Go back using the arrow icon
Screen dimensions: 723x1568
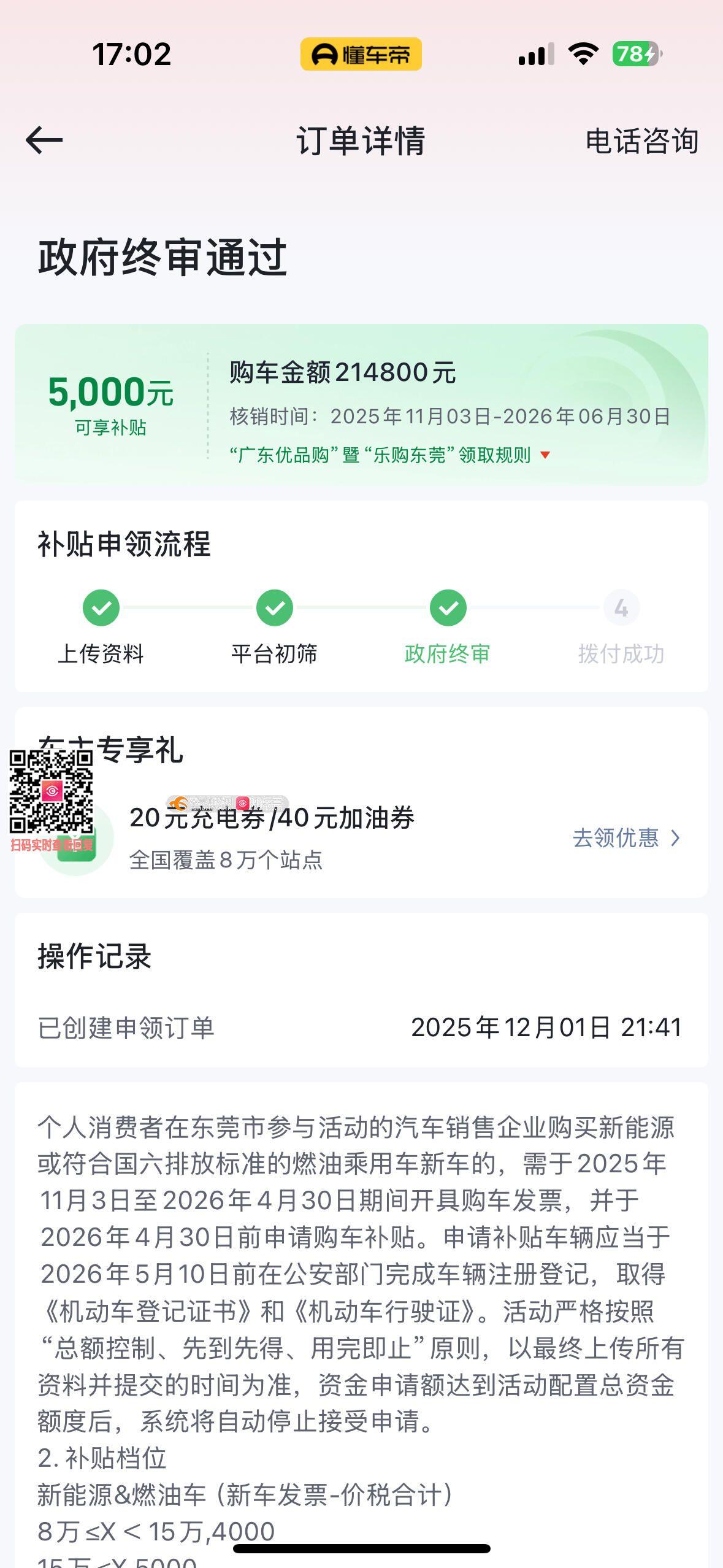pyautogui.click(x=44, y=140)
